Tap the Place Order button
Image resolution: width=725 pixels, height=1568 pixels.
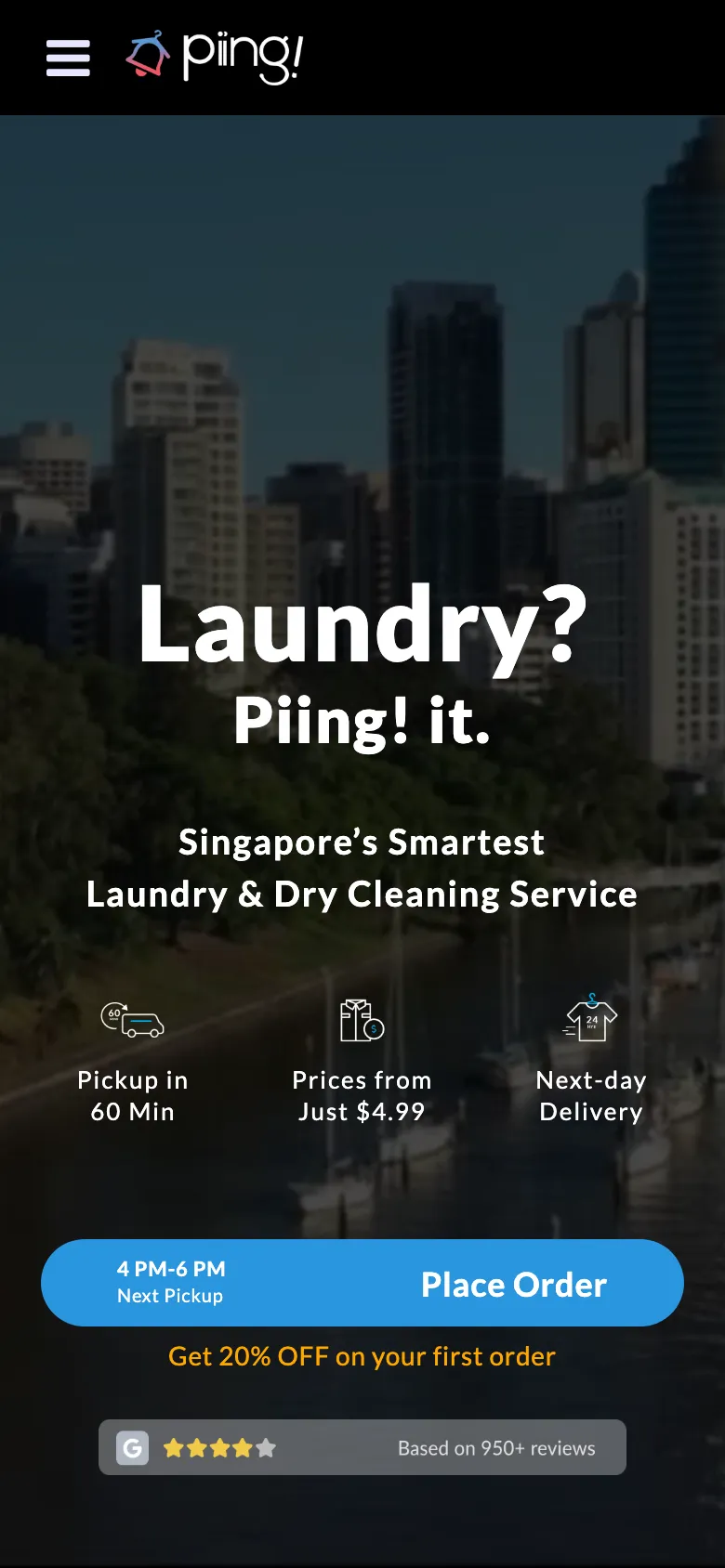coord(513,1284)
